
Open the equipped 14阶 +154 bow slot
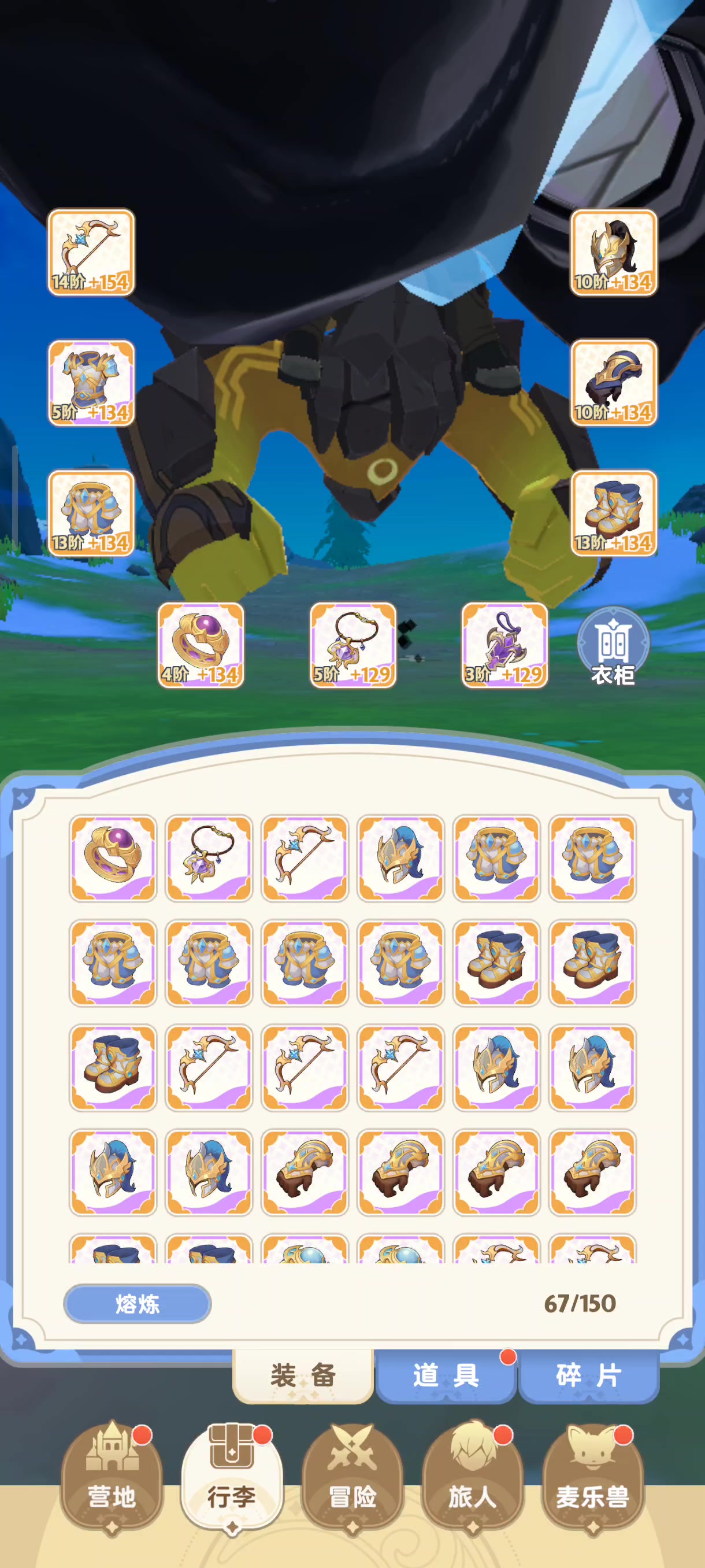tap(91, 253)
